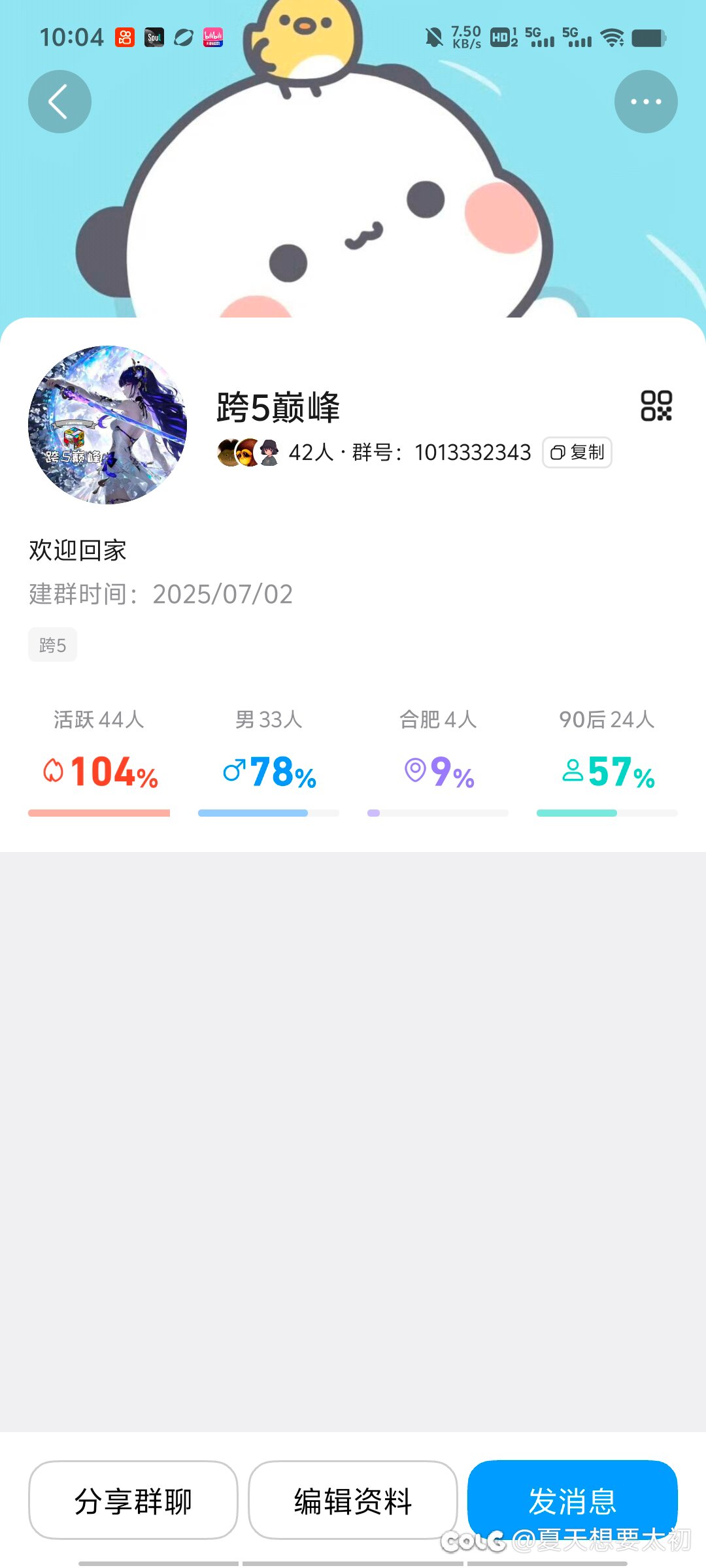Open 编辑资料 to edit group info

point(352,1501)
